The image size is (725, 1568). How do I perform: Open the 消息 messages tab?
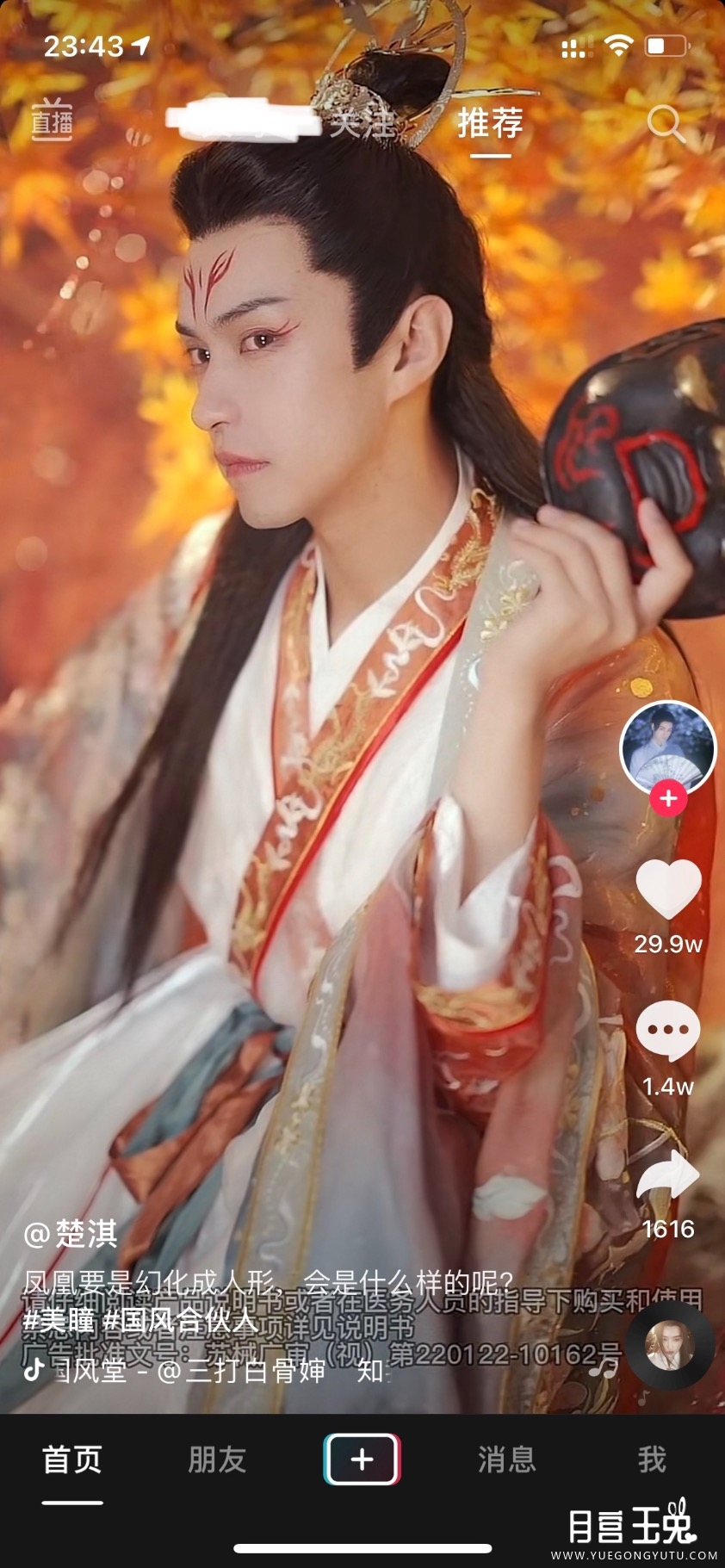pyautogui.click(x=507, y=1460)
